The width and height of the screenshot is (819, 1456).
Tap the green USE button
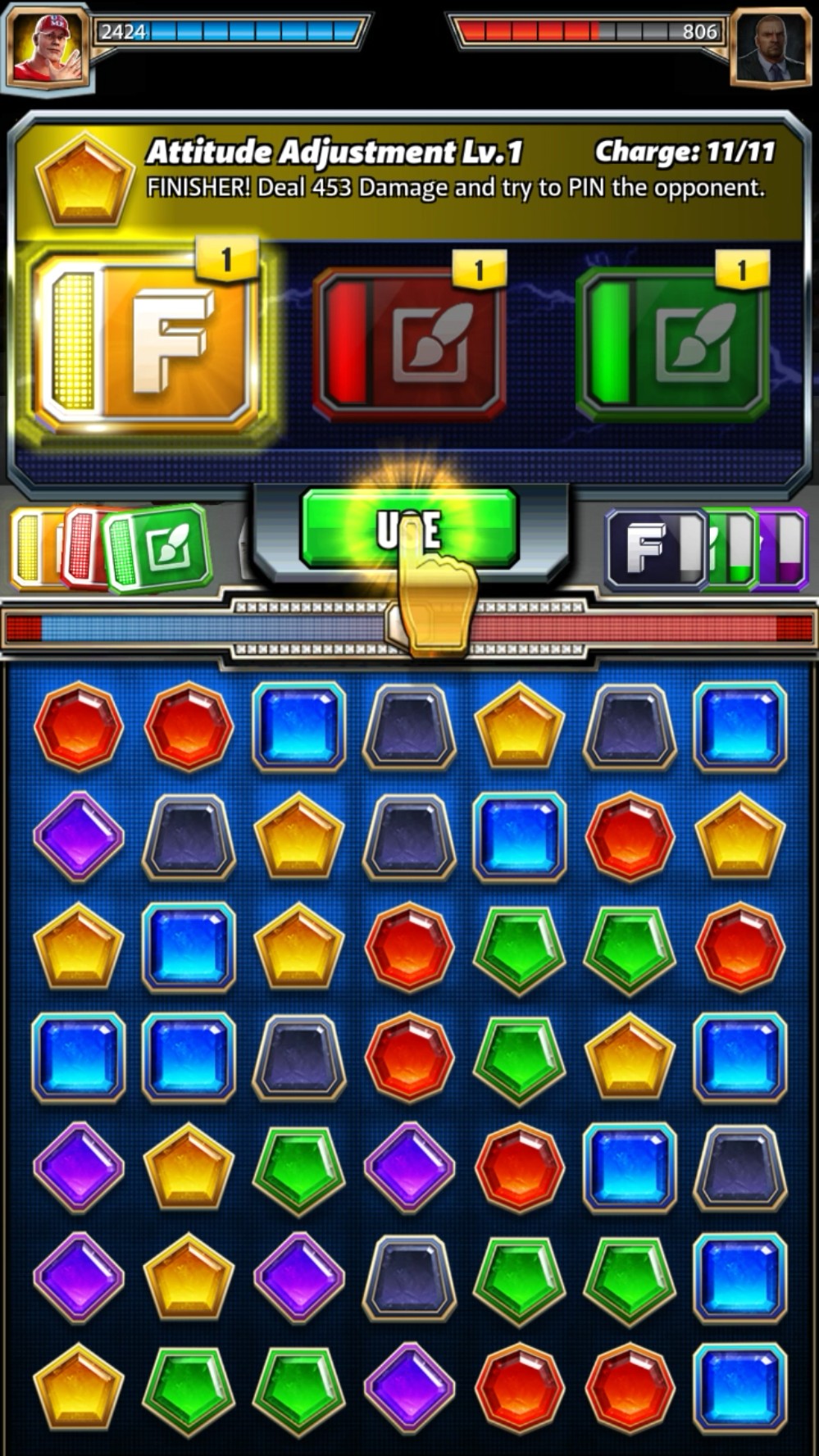coord(409,529)
